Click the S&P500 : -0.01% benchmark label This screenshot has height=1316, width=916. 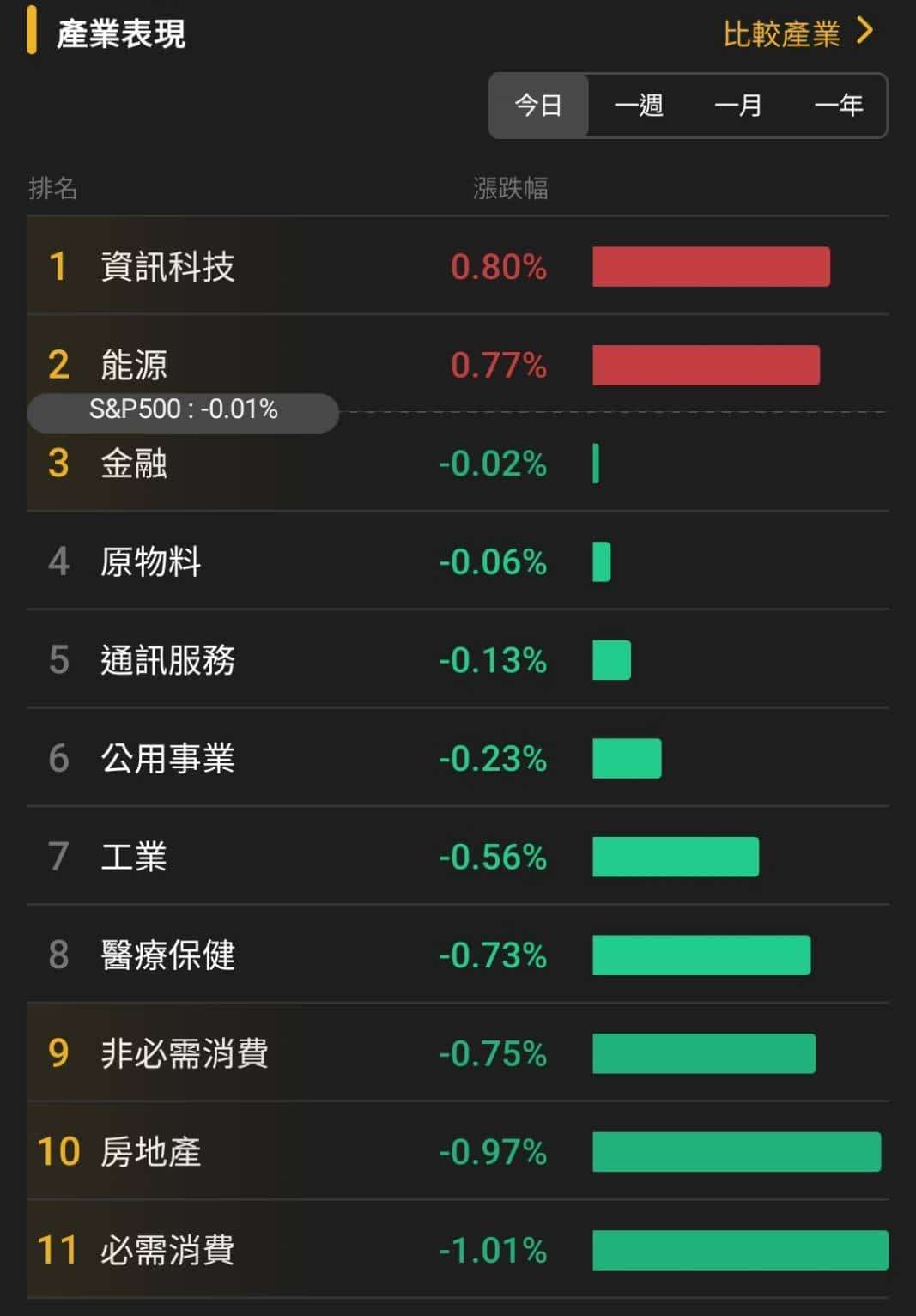point(183,411)
